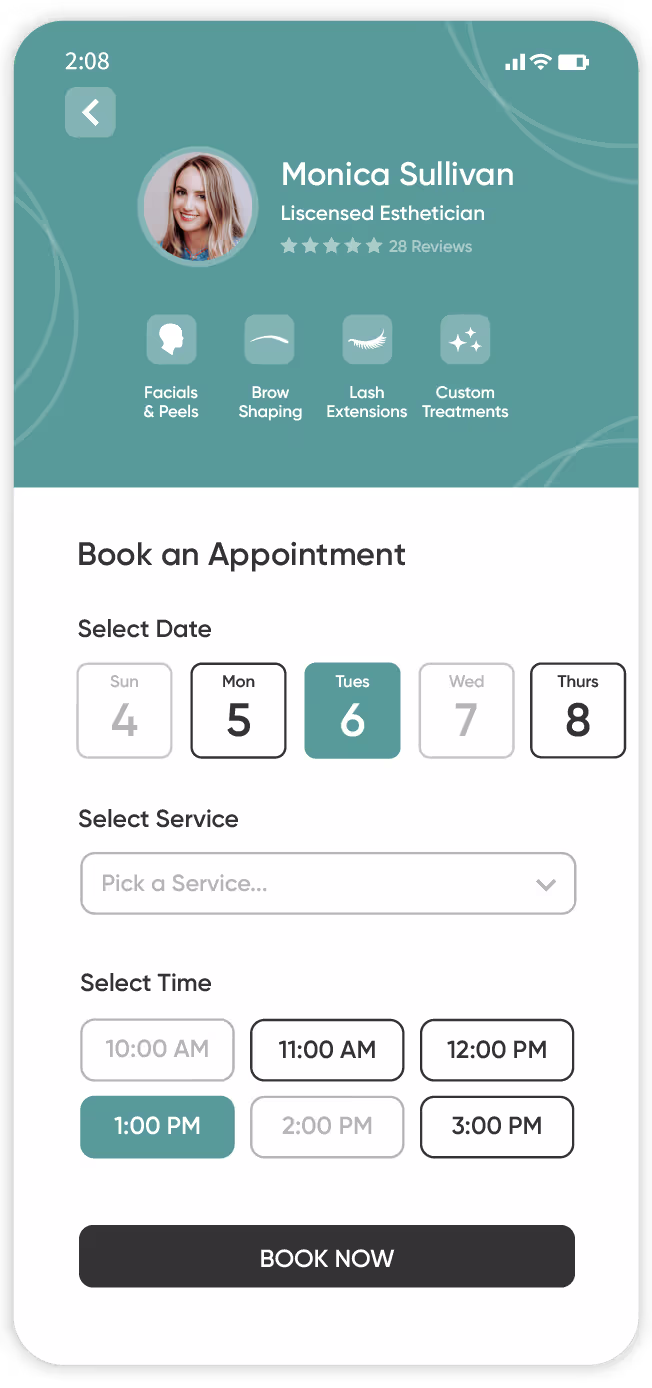Choose the 2:00 PM time slot

[327, 1127]
